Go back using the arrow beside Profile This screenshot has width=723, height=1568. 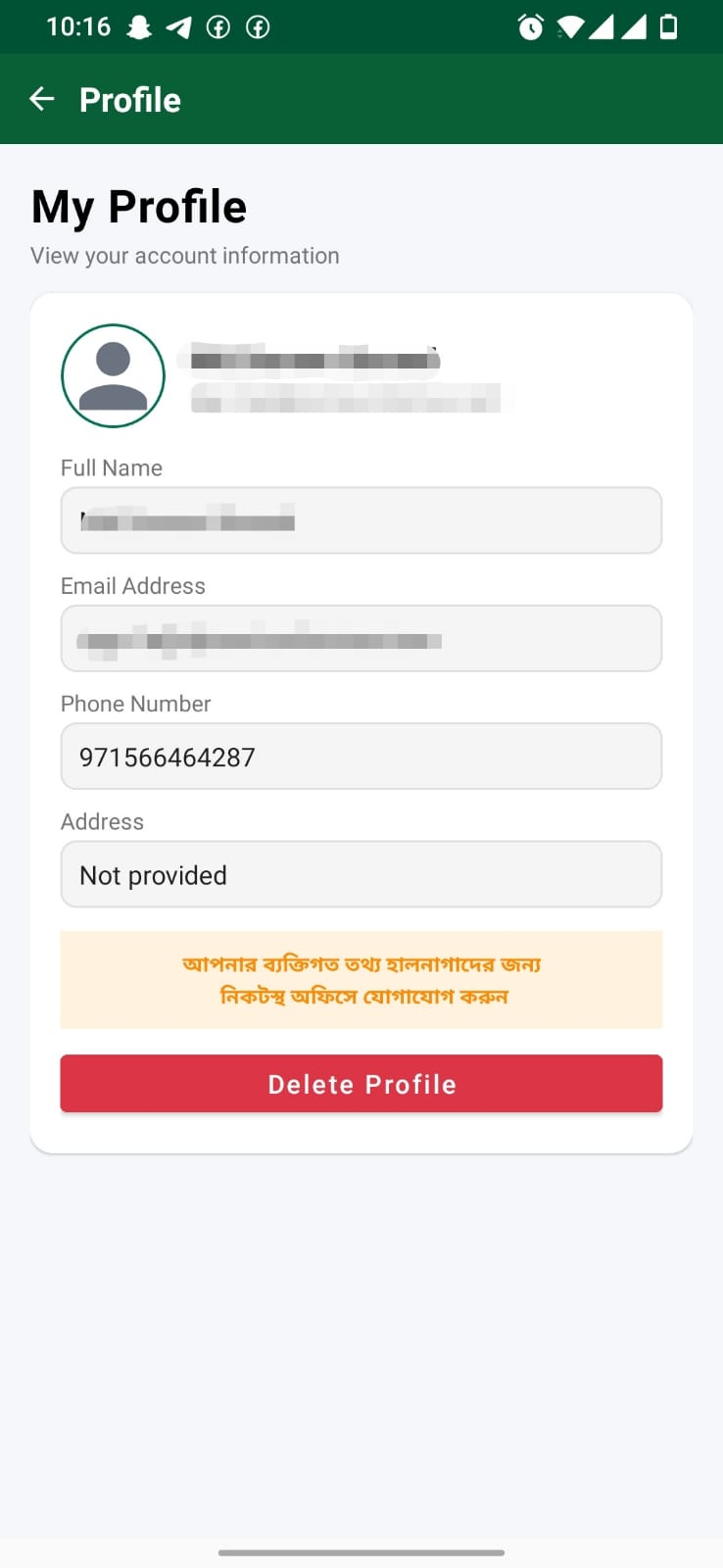(x=42, y=99)
